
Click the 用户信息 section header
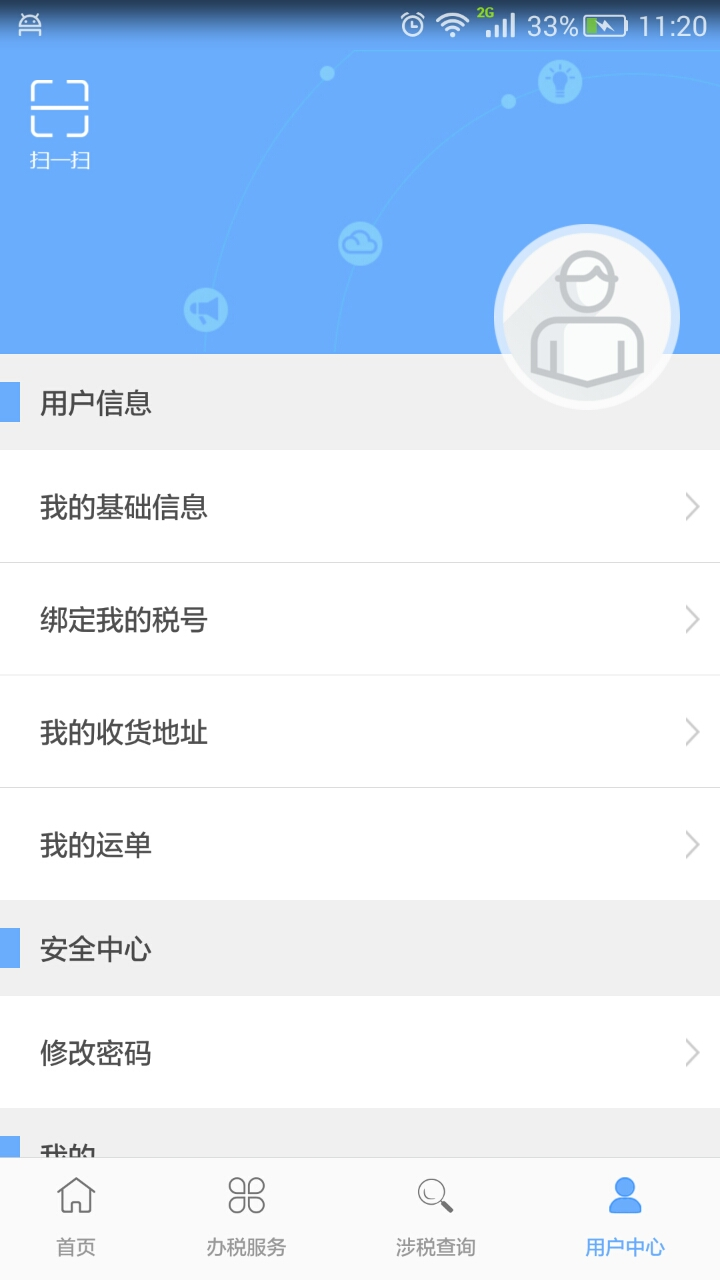pyautogui.click(x=96, y=404)
